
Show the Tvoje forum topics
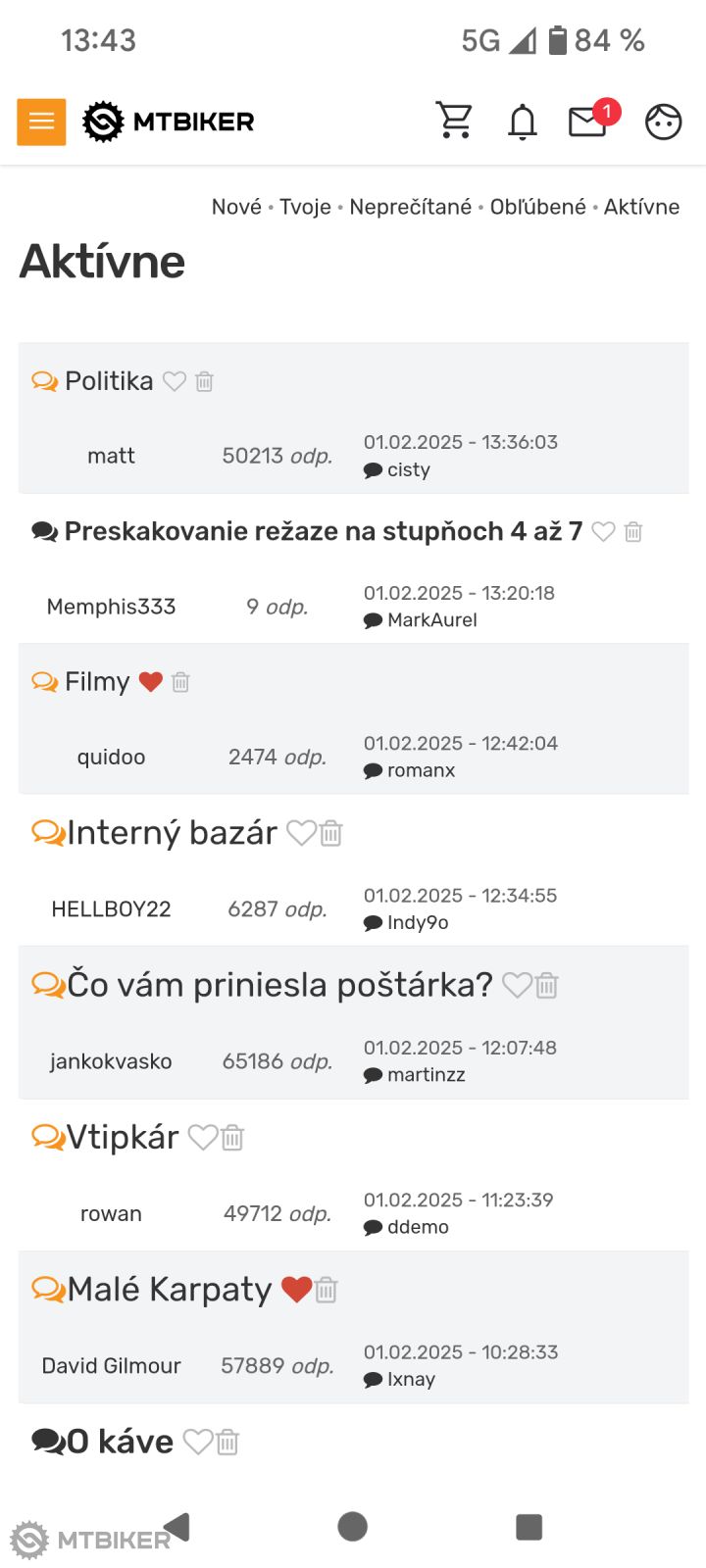tap(305, 207)
